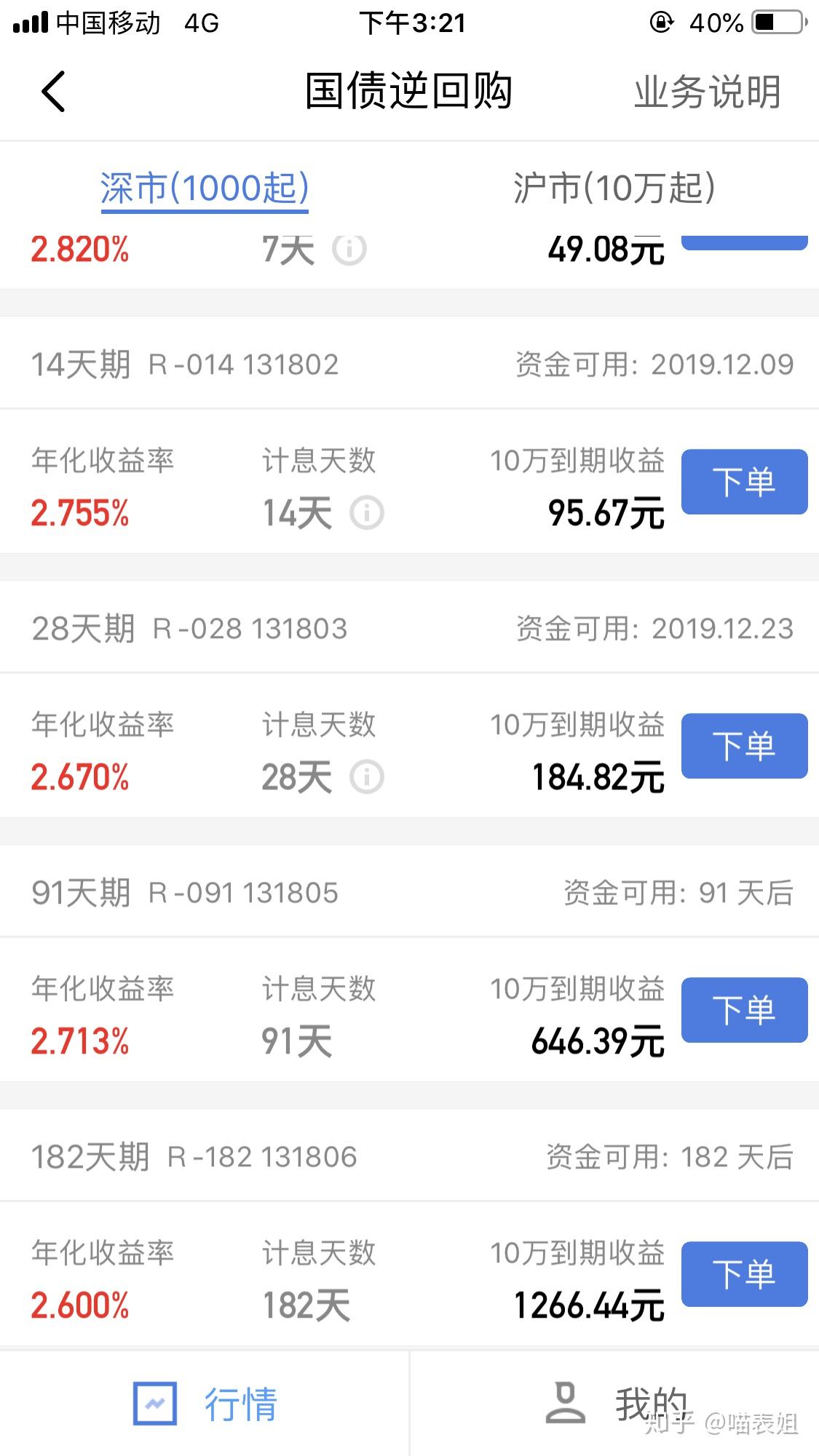Go back using the top-left arrow
This screenshot has height=1456, width=819.
[x=53, y=92]
